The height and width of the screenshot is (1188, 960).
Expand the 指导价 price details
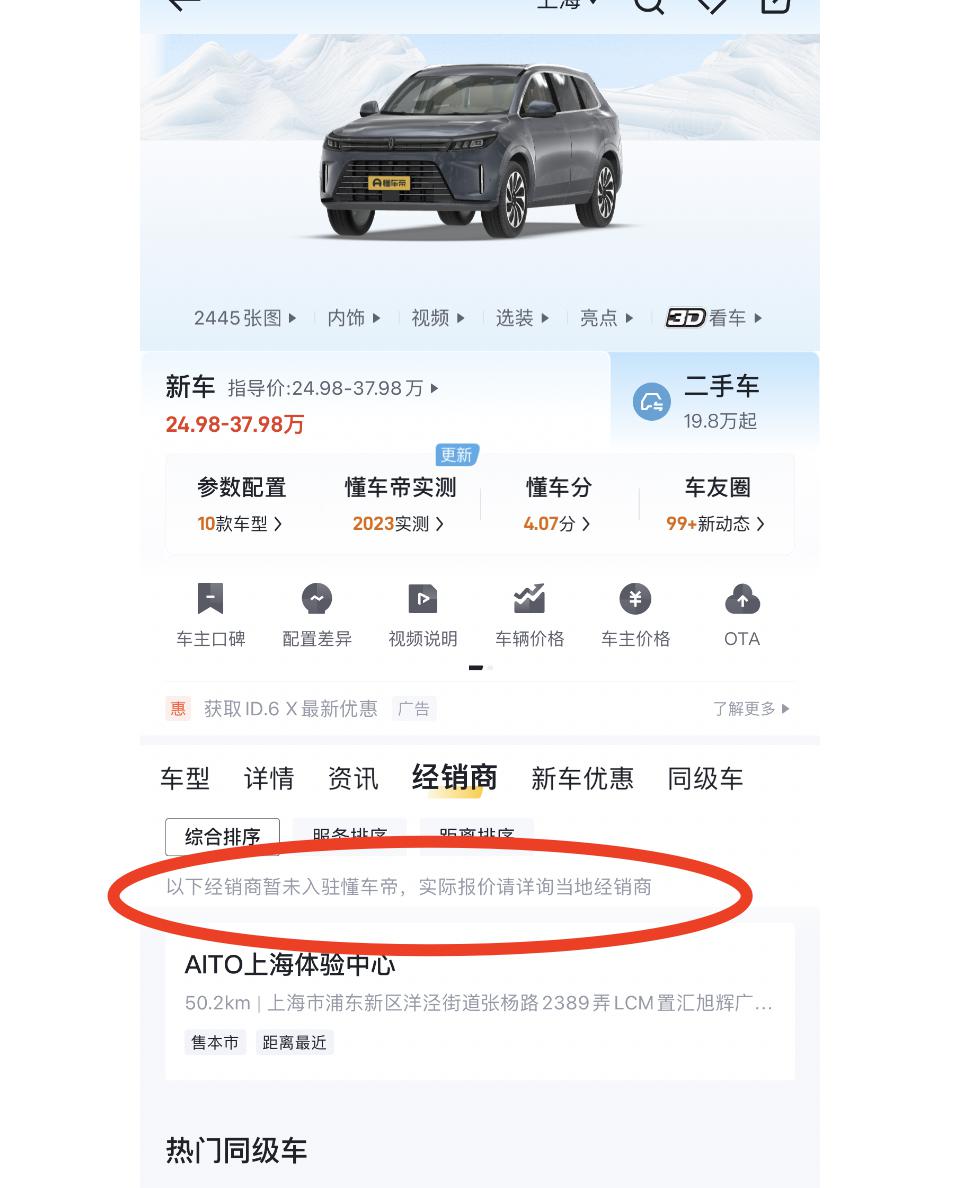333,388
